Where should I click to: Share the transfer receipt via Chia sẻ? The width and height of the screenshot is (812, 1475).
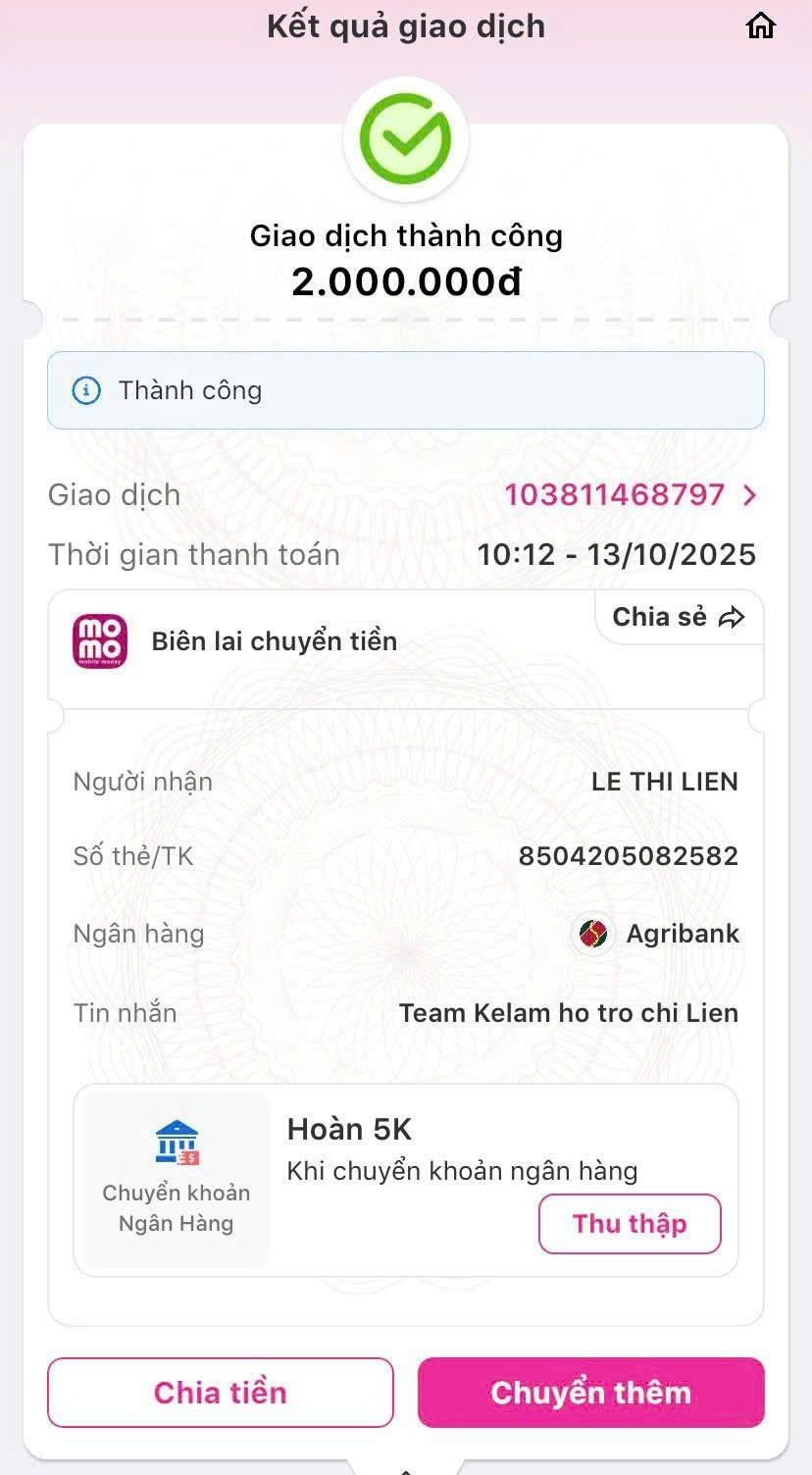[x=679, y=617]
